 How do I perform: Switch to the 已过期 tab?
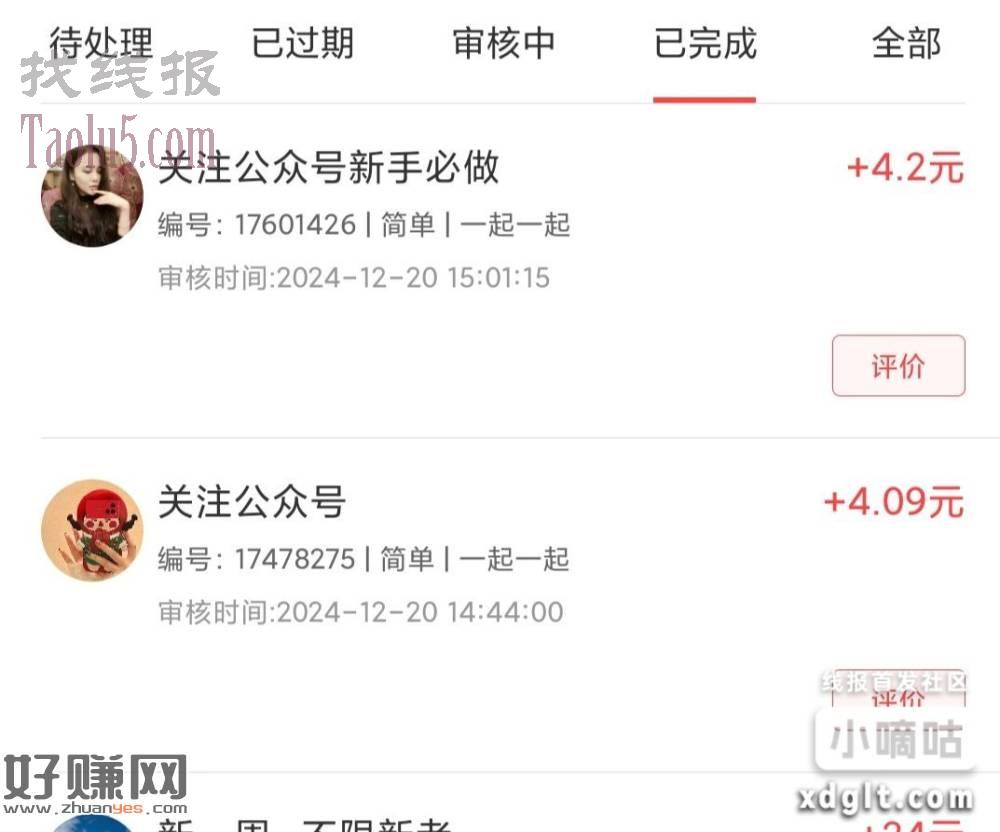(x=302, y=44)
